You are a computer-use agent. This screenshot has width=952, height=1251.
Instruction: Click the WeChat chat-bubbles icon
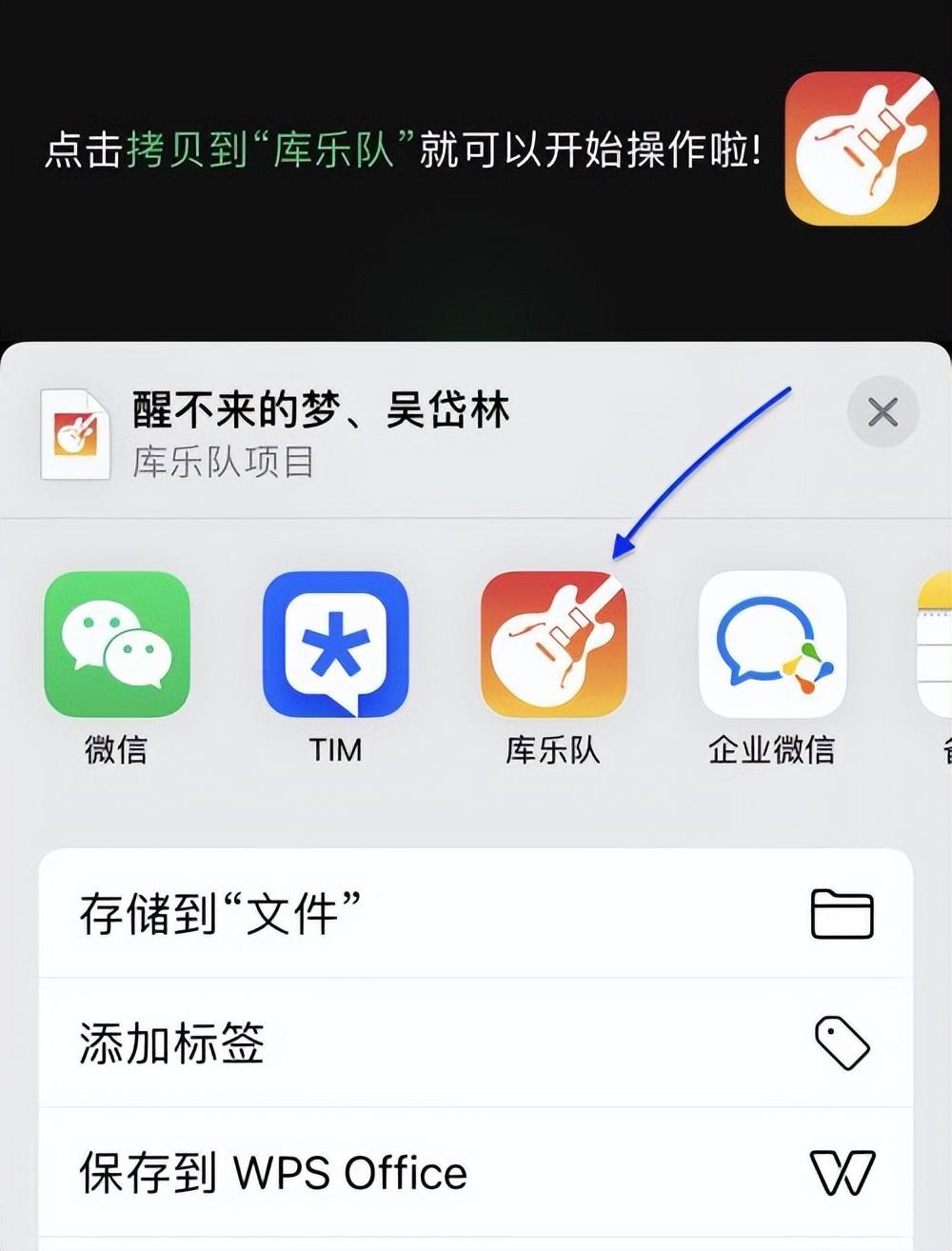coord(120,645)
